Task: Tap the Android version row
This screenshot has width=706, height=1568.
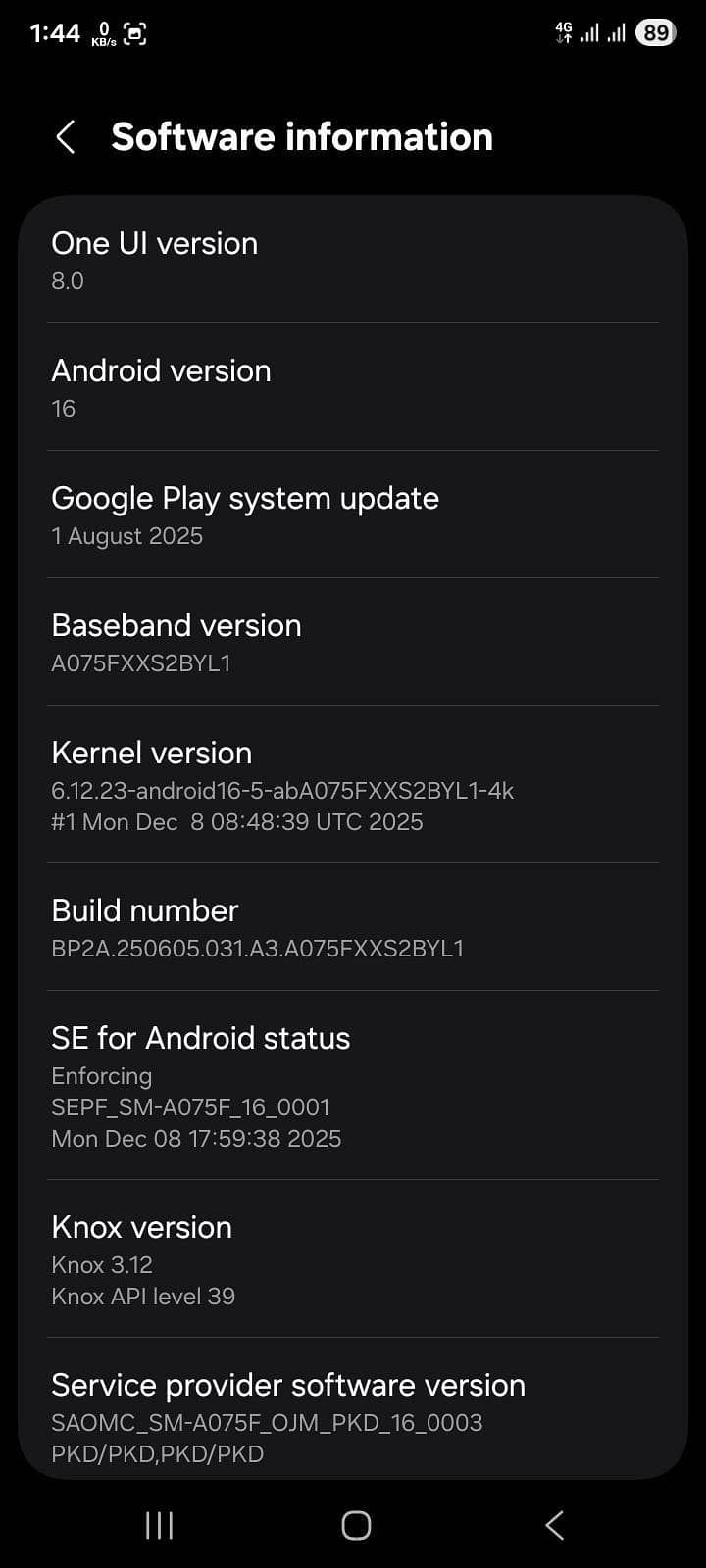Action: (x=353, y=388)
